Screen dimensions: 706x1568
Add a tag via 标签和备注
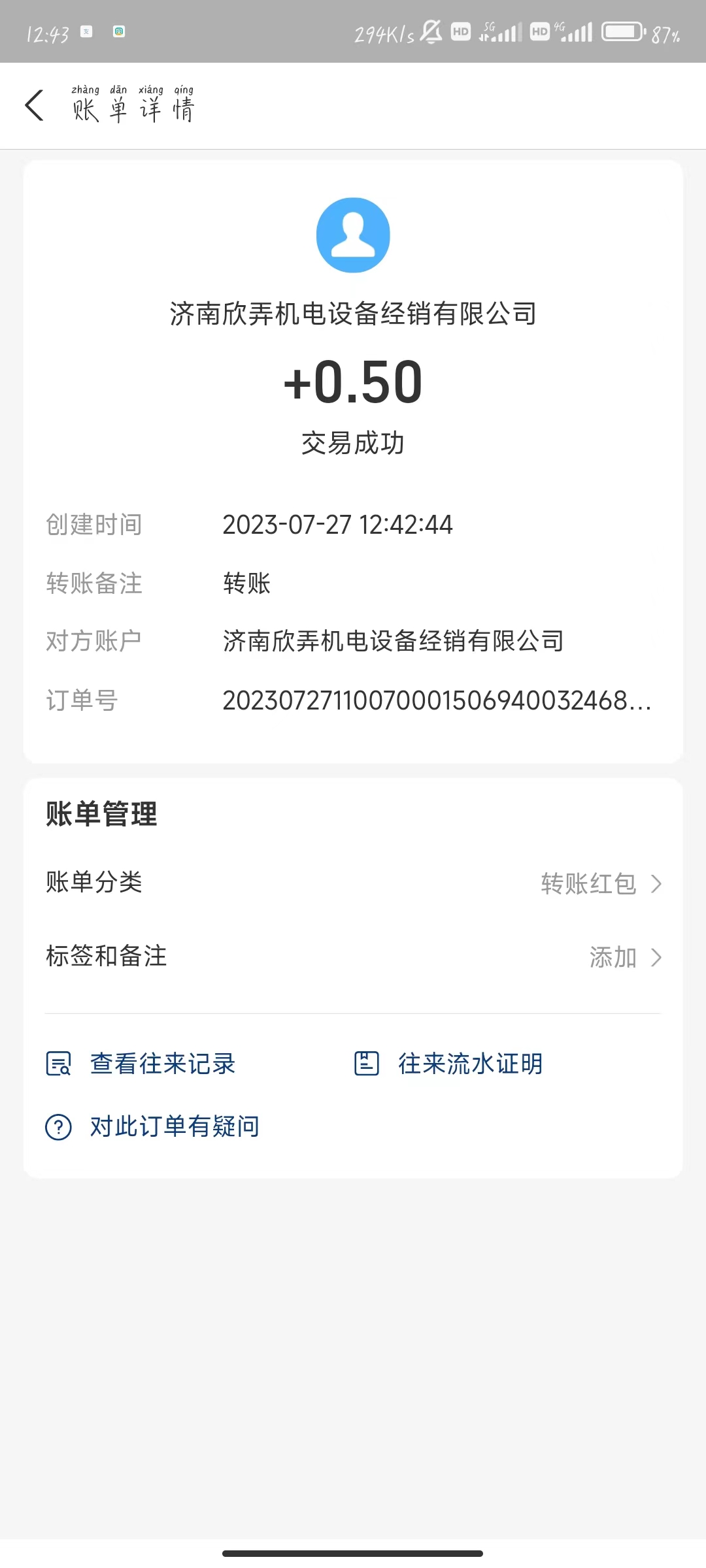[x=353, y=957]
